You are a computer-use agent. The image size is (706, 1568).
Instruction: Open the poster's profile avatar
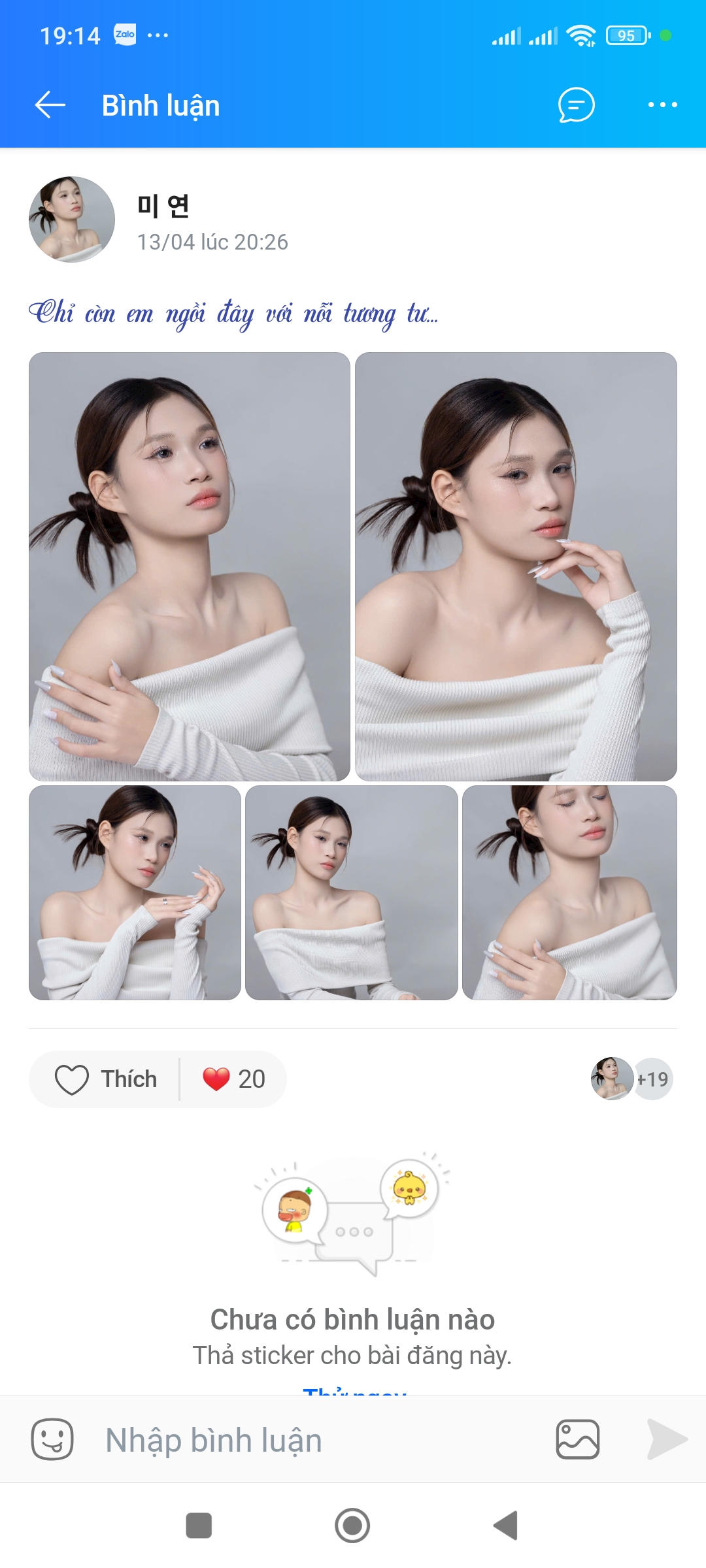pyautogui.click(x=72, y=220)
